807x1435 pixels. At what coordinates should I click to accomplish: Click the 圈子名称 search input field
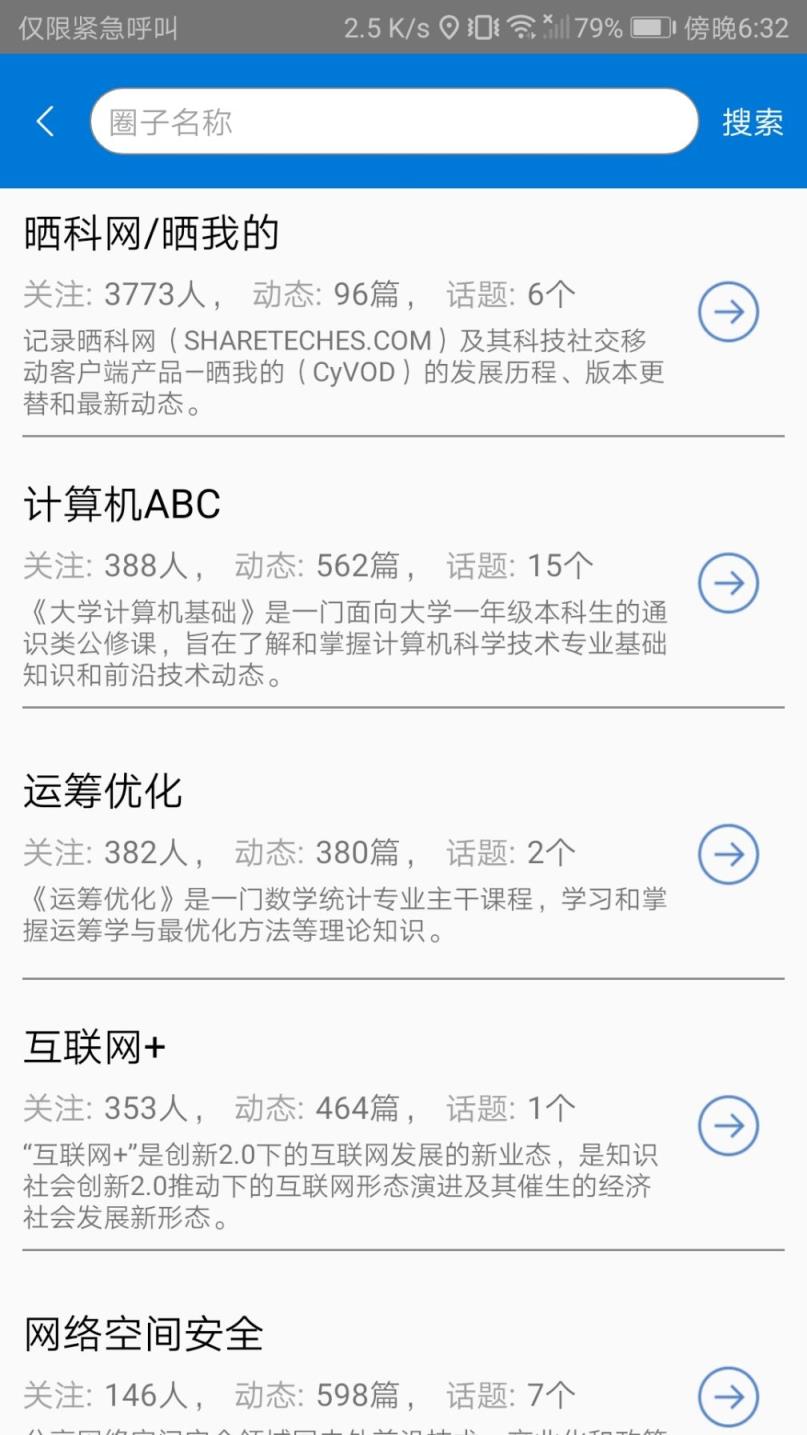tap(393, 120)
